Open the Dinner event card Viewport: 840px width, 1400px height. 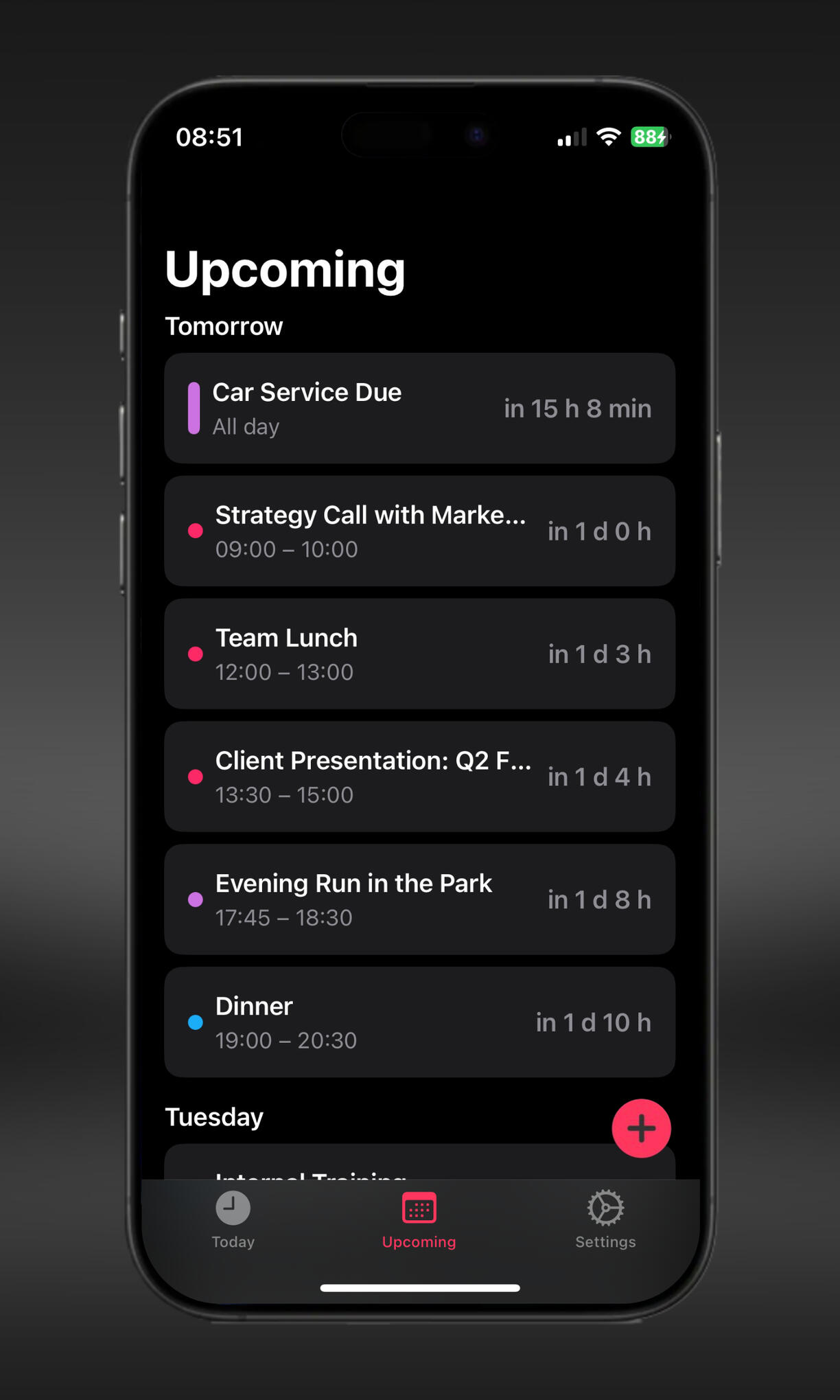pos(419,1022)
